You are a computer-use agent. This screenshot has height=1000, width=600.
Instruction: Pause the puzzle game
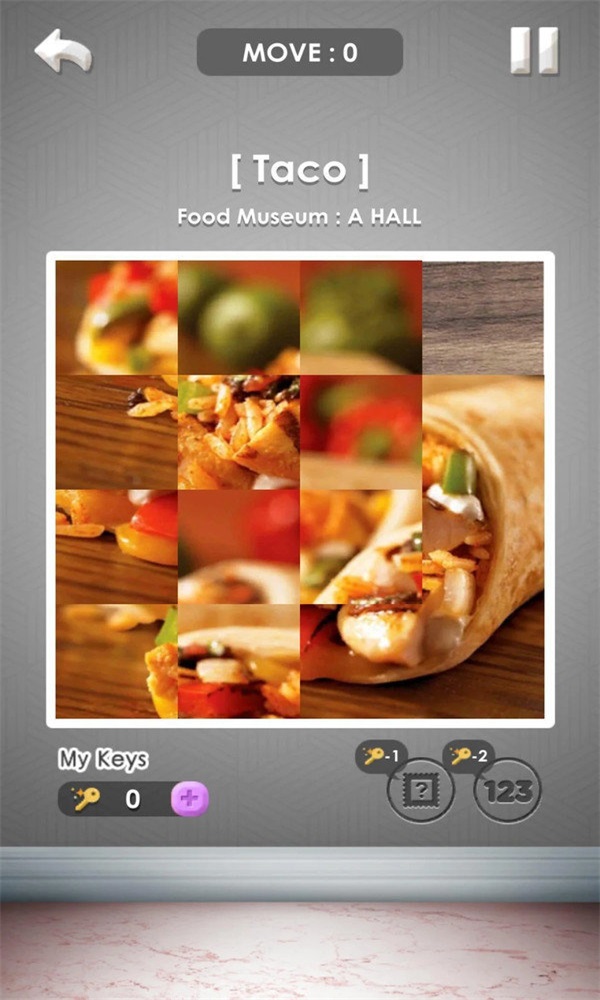click(x=534, y=50)
